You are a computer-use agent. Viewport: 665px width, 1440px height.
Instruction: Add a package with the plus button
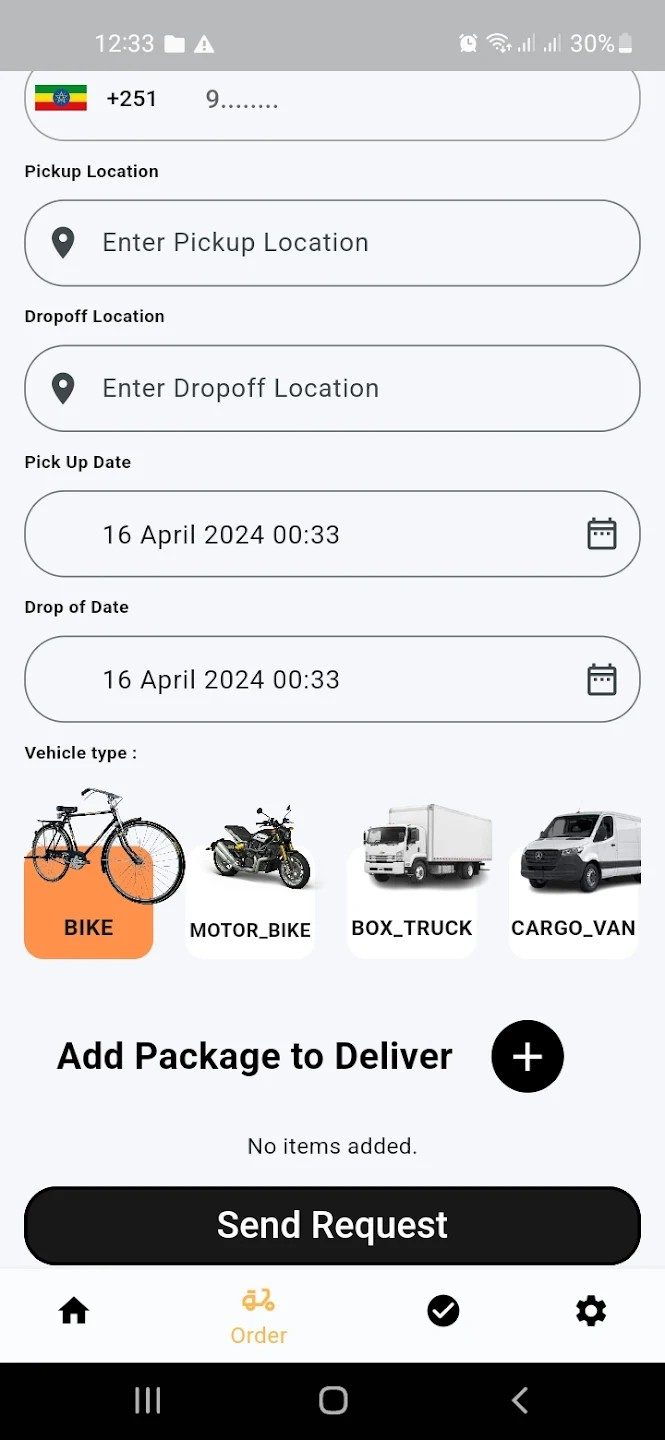coord(527,1056)
